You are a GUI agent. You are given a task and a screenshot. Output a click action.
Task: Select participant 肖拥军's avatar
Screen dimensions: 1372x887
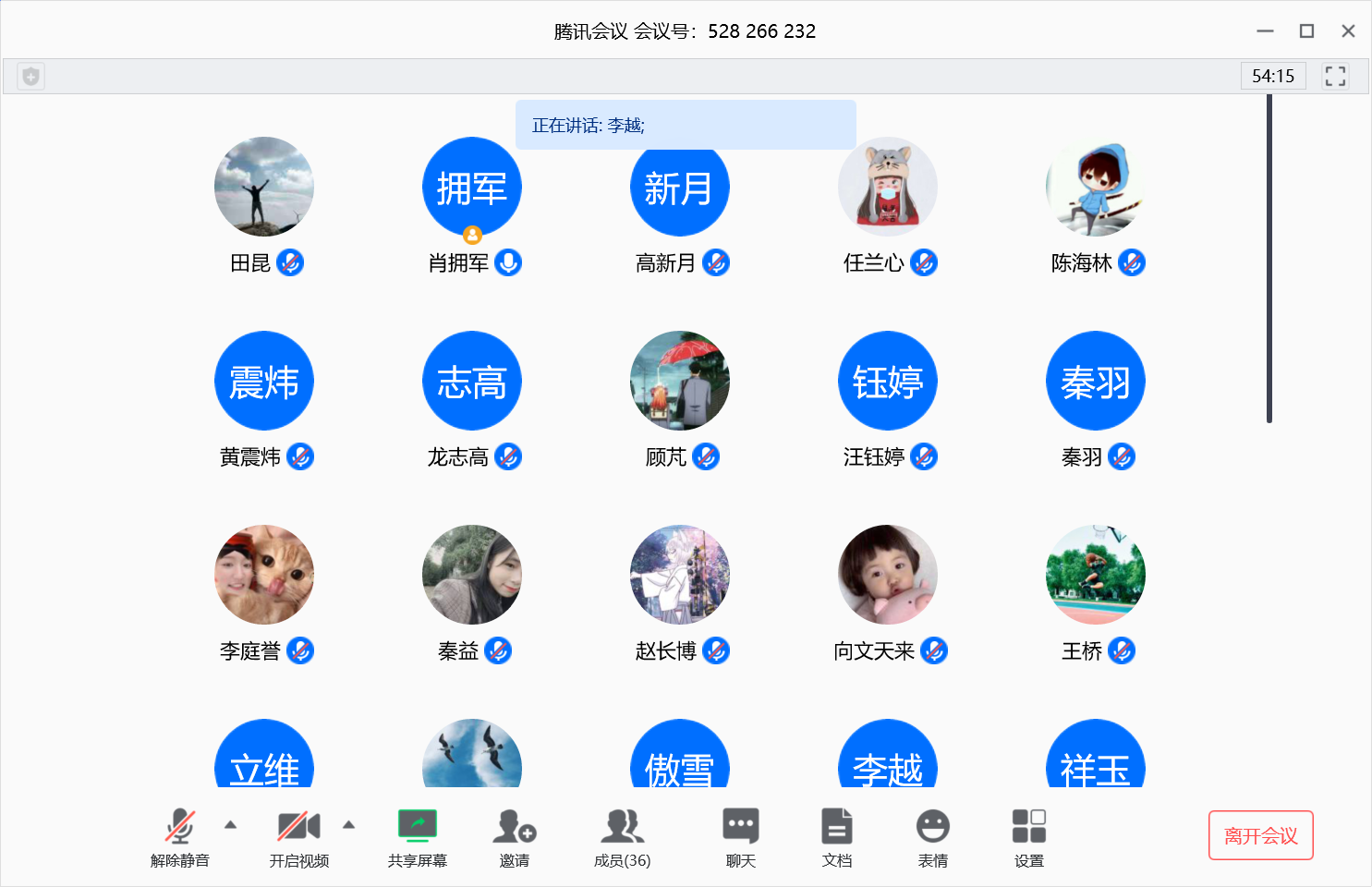[472, 187]
